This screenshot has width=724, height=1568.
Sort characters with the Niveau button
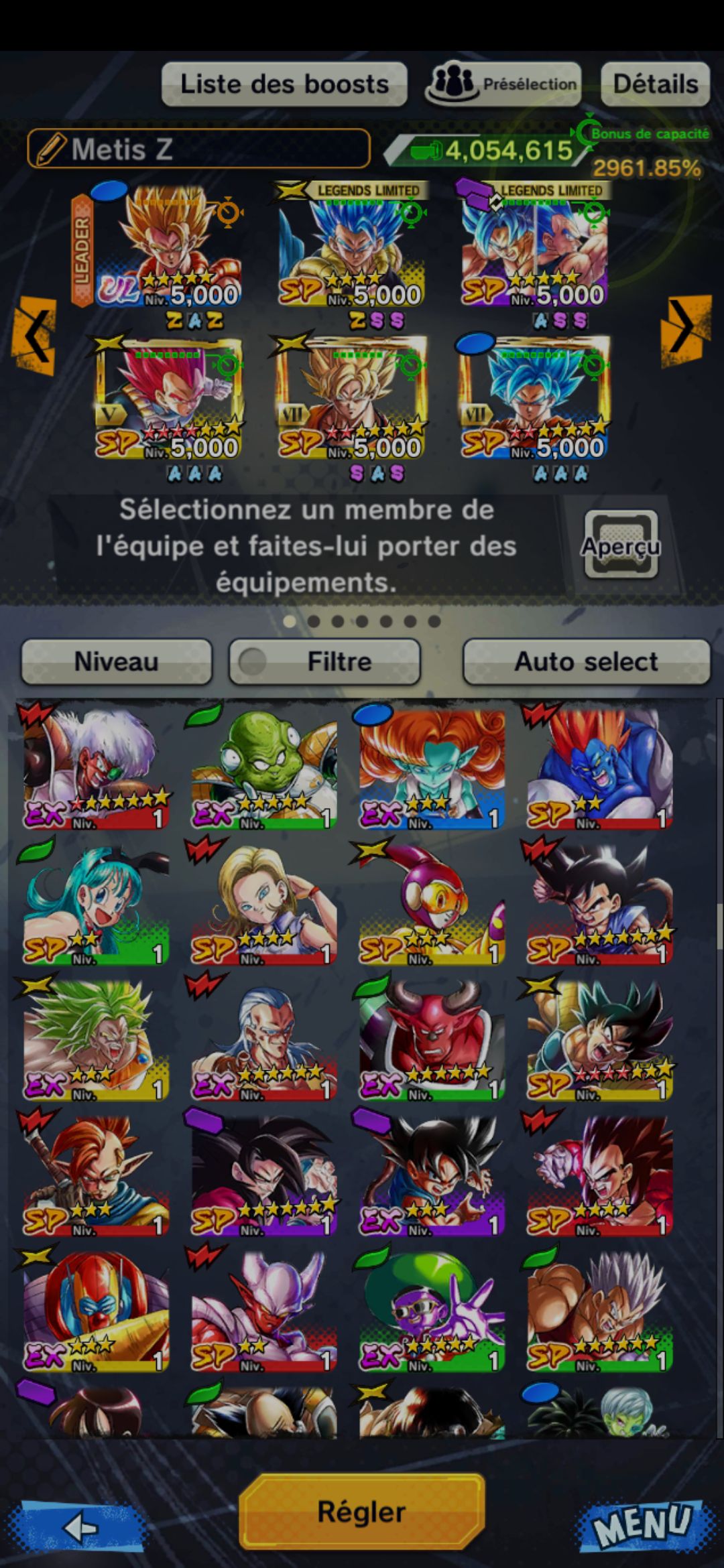point(117,661)
